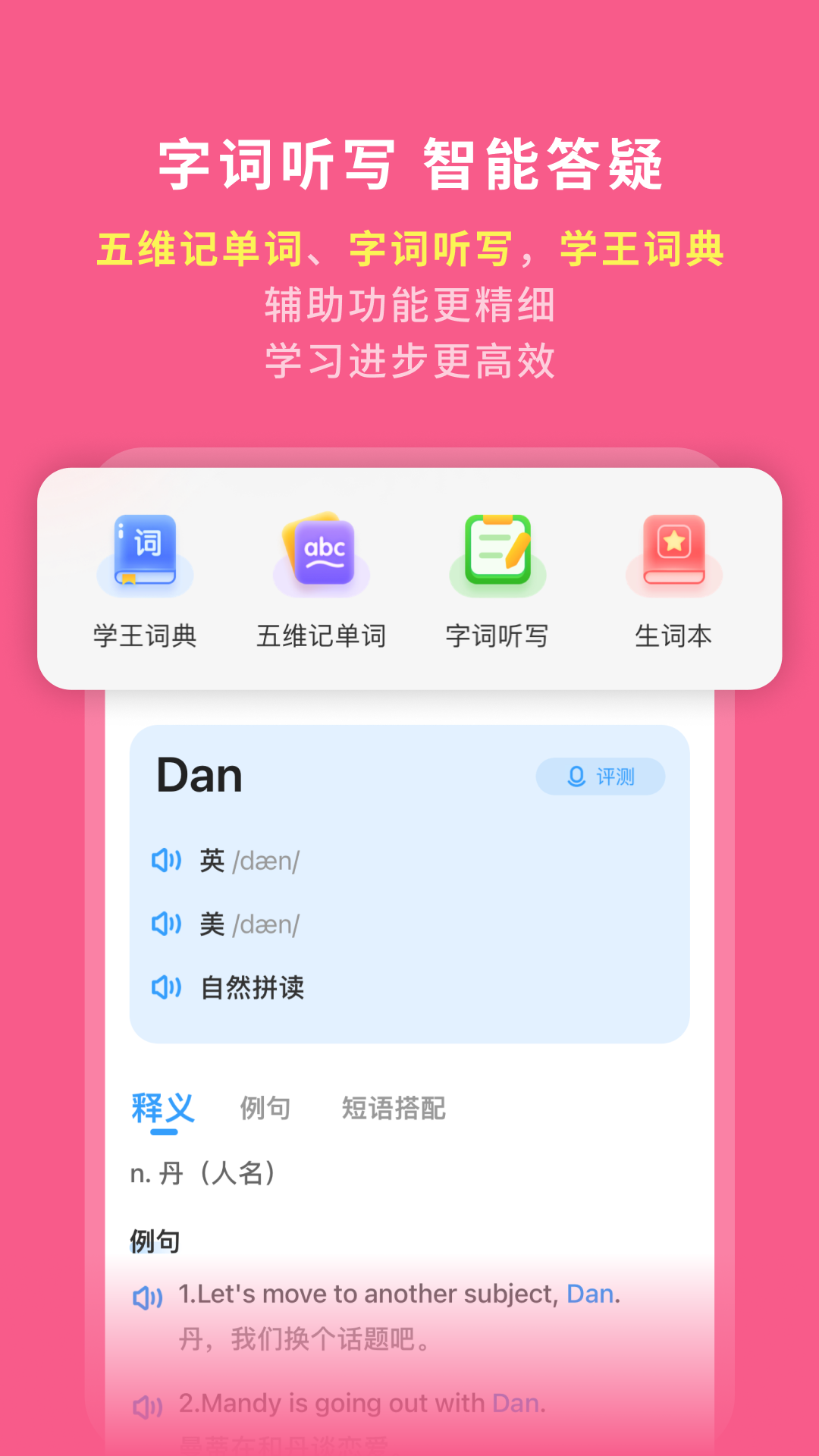Switch to the 例句 tab
The image size is (819, 1456).
click(x=265, y=1107)
